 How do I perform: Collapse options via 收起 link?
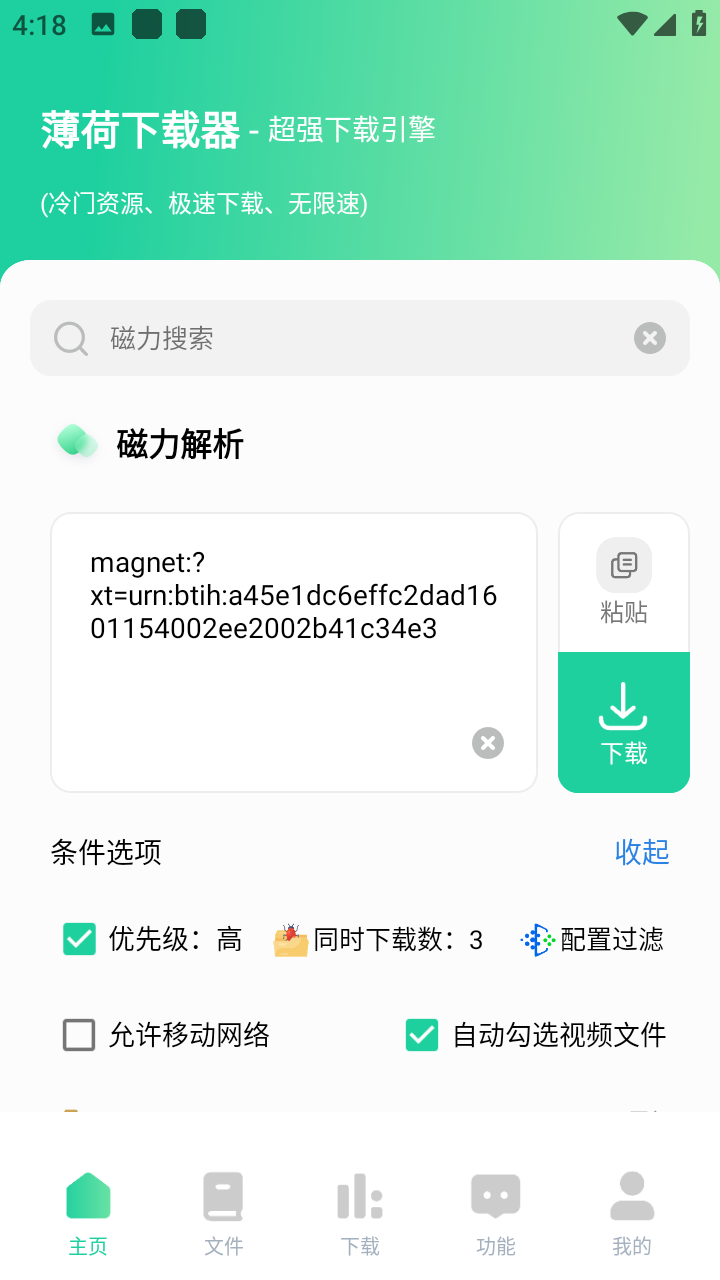pos(642,852)
